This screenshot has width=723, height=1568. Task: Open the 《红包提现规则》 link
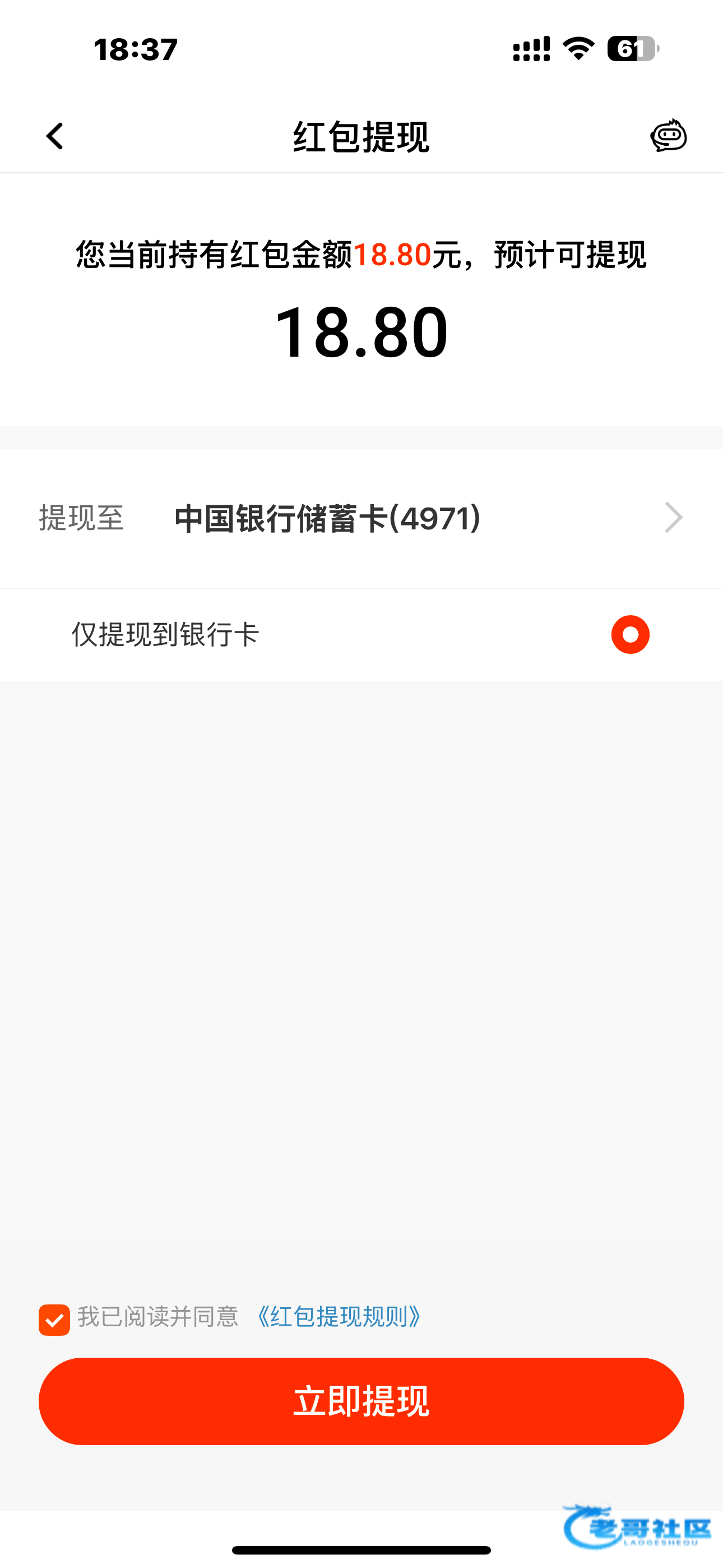(338, 1317)
